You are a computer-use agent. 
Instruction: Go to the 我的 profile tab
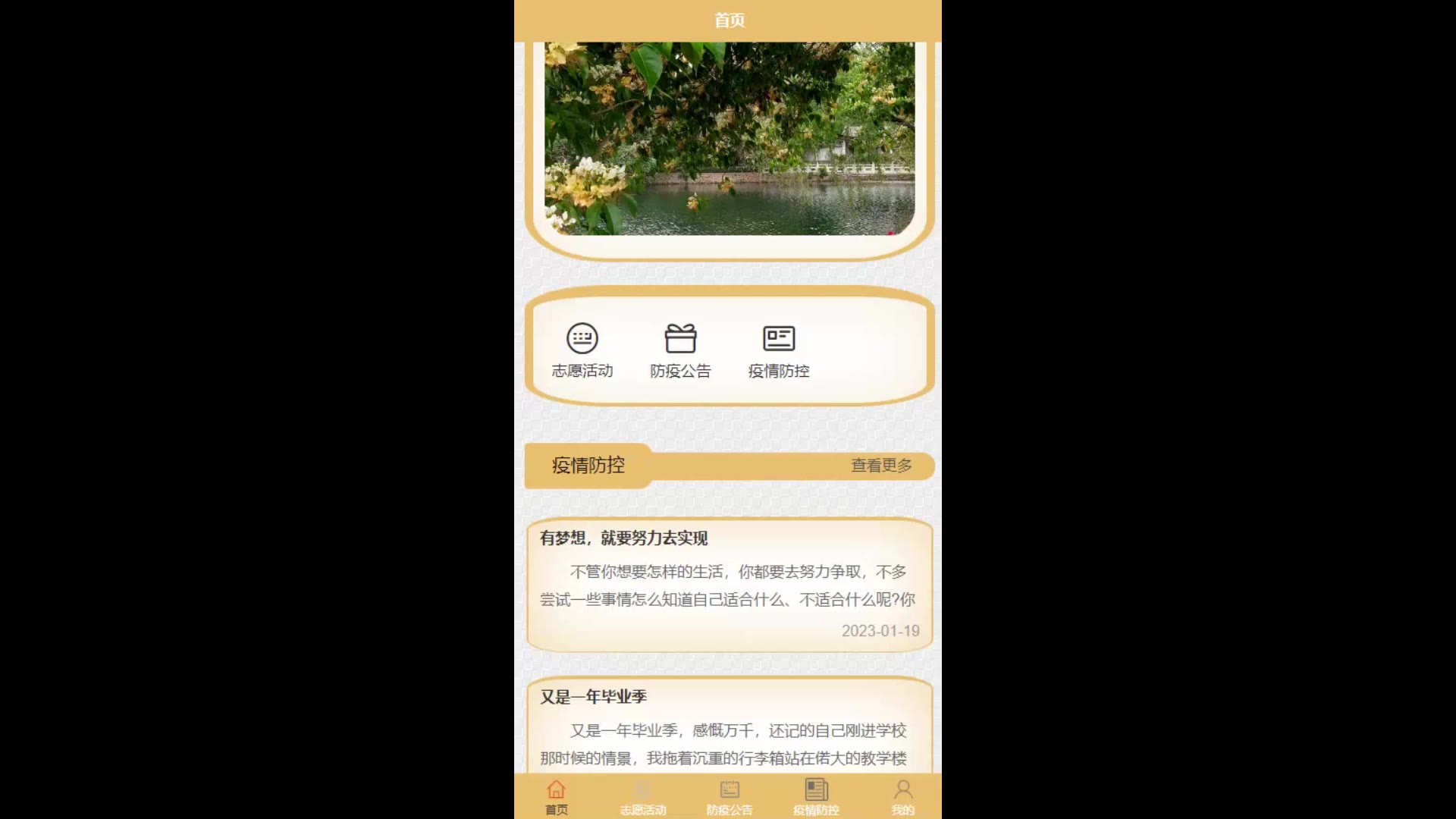[902, 797]
